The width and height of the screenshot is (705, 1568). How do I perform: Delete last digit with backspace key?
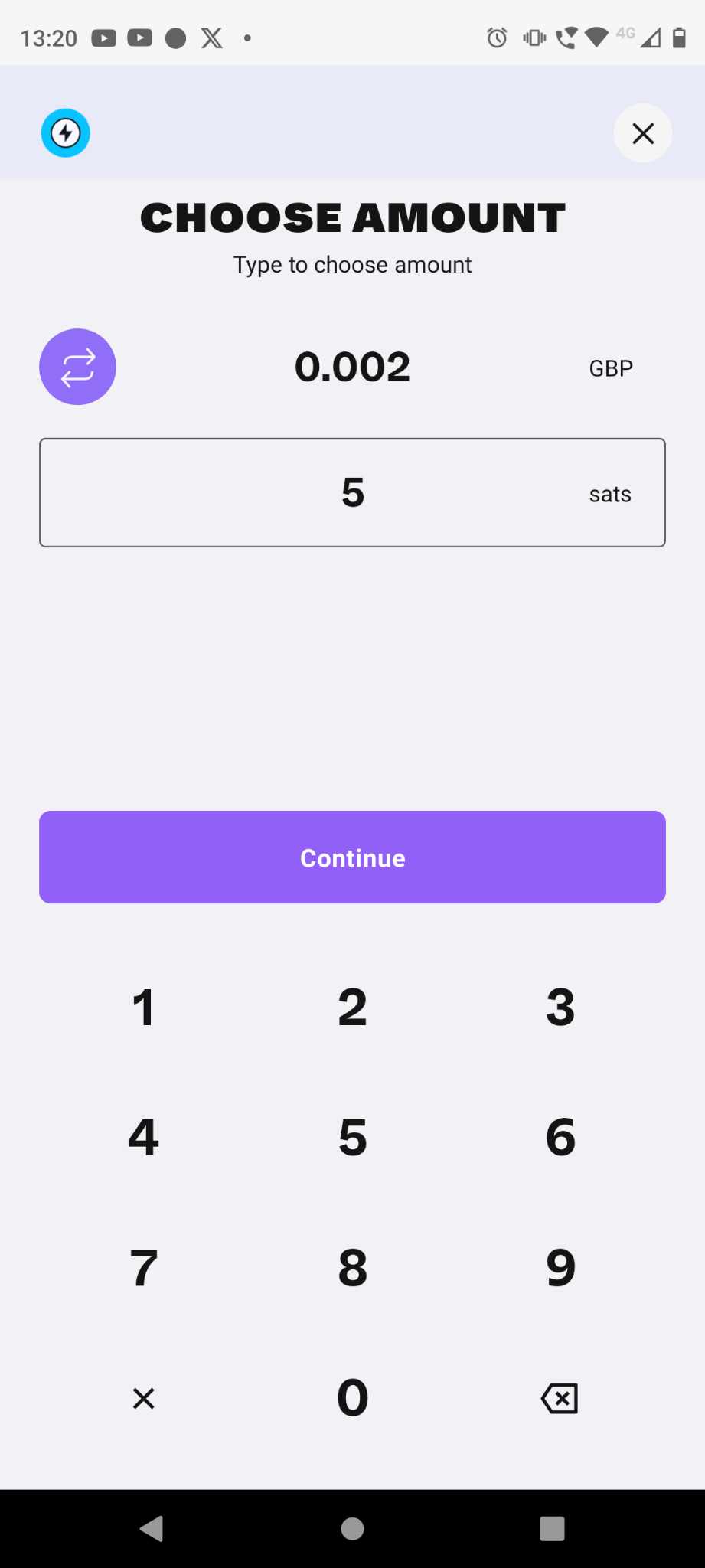point(560,1398)
